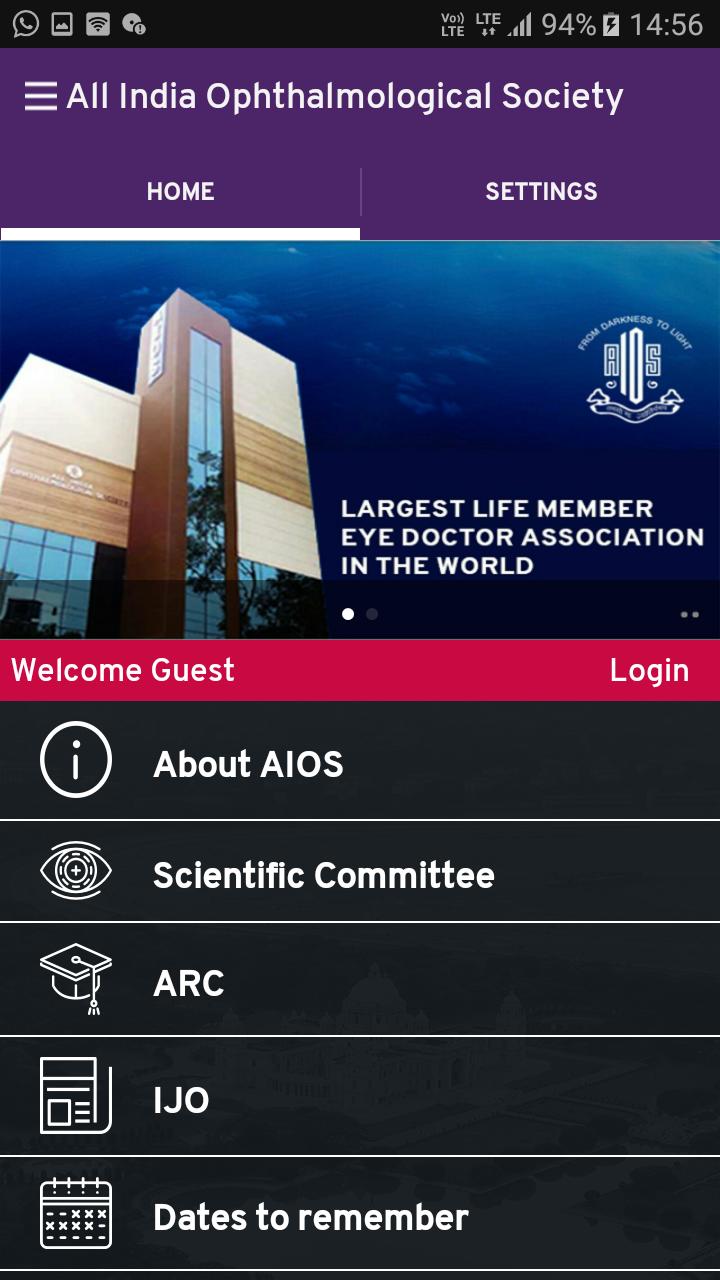Switch to the Settings tab

541,191
